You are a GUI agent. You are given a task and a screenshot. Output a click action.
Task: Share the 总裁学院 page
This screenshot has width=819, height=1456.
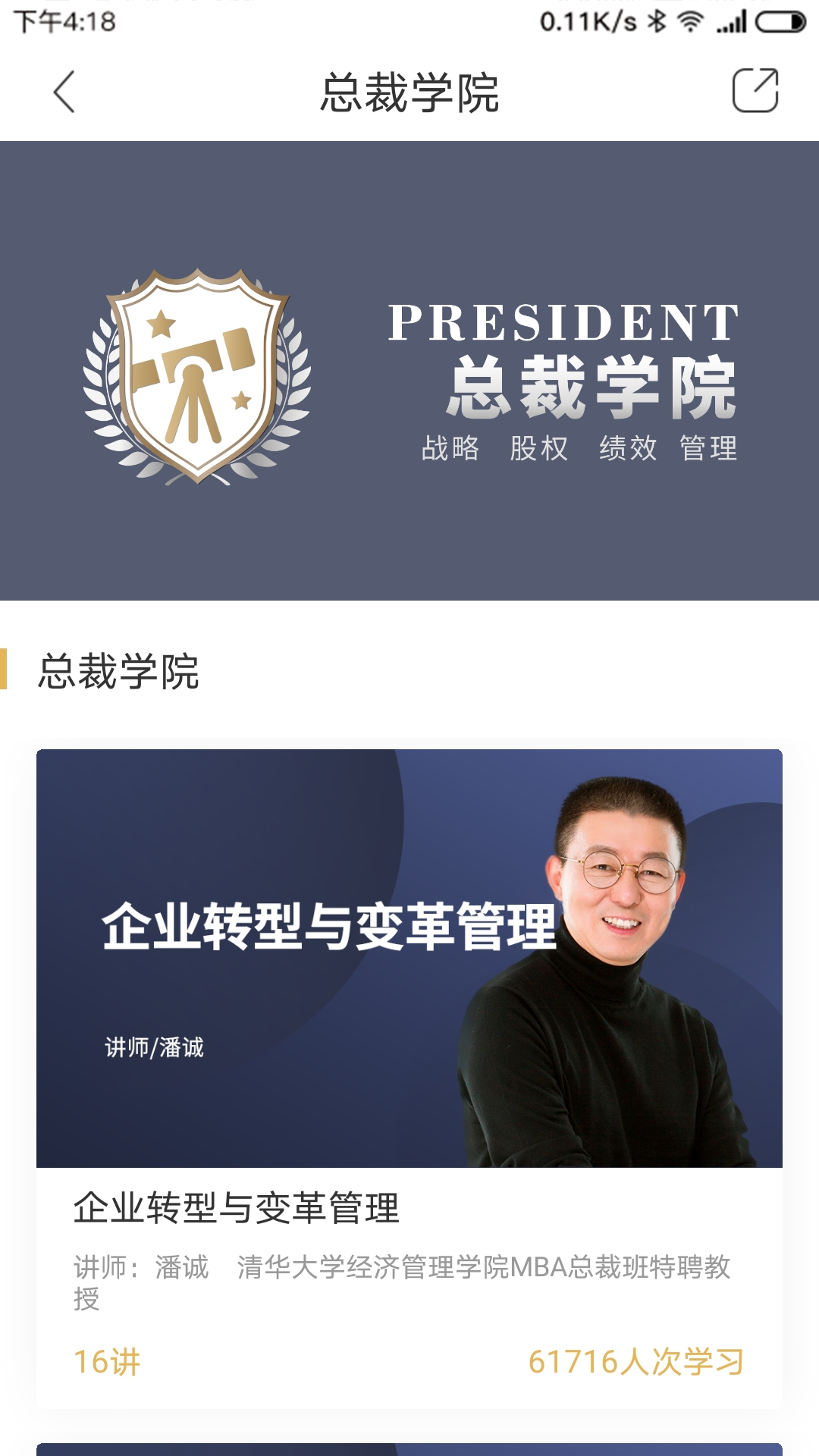[x=755, y=91]
